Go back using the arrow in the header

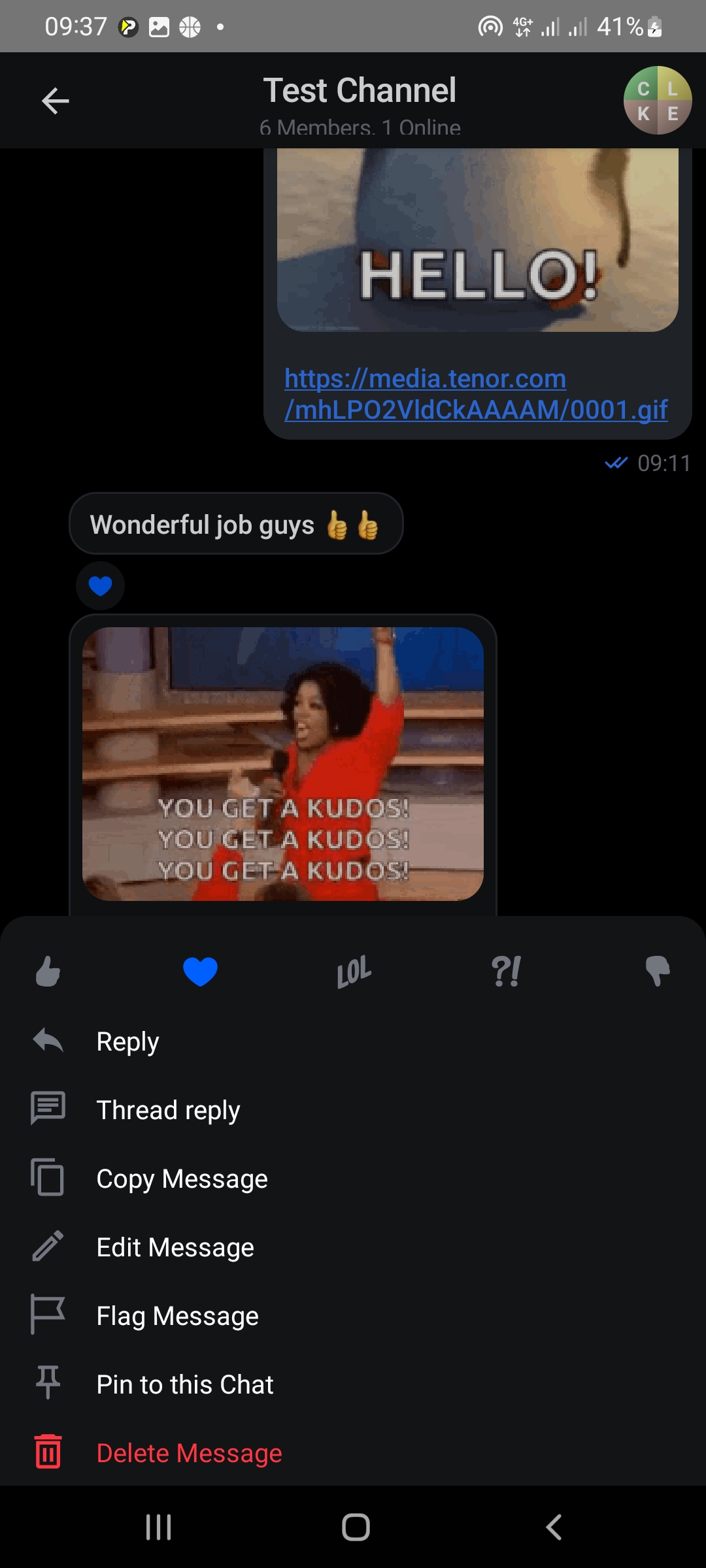(x=55, y=101)
